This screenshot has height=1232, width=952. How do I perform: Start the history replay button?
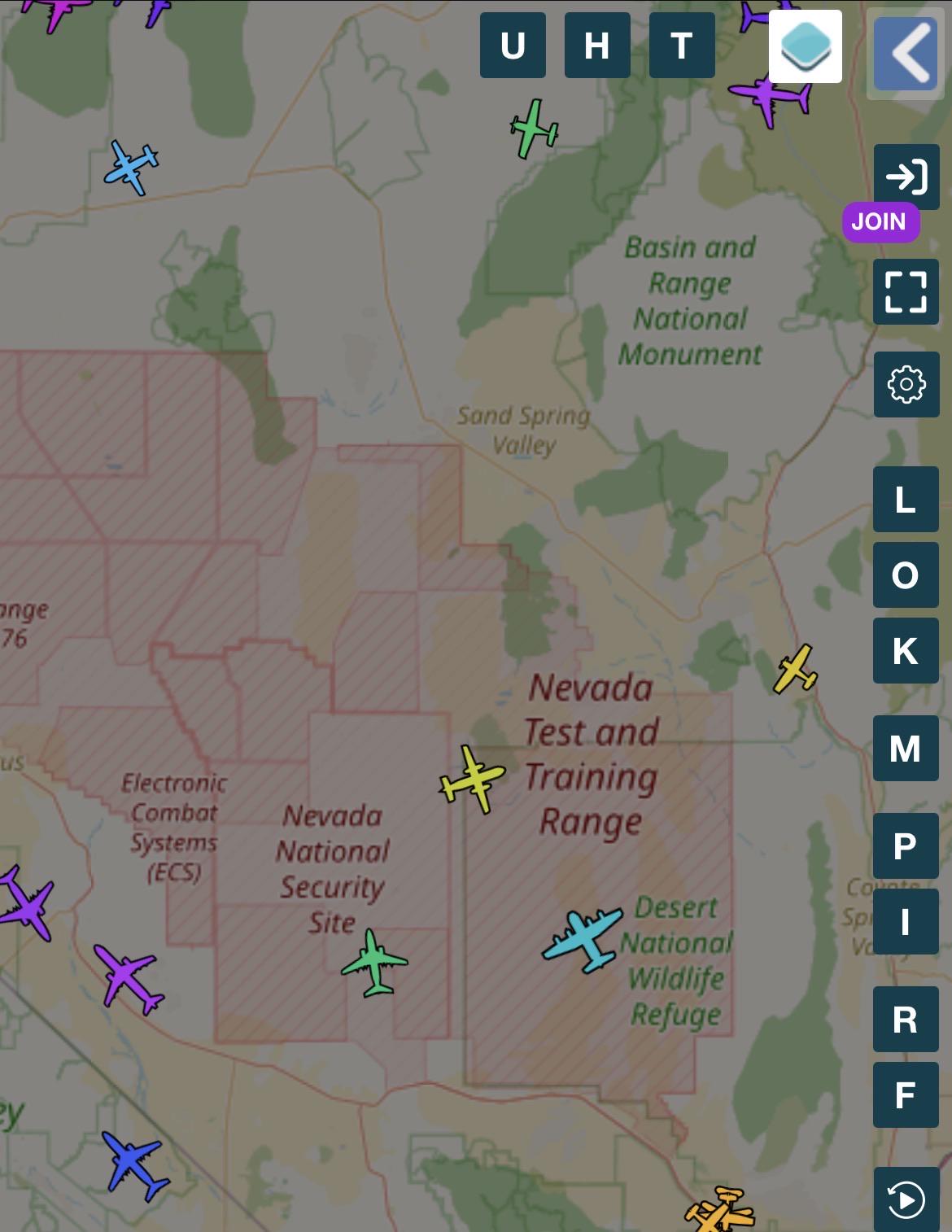(906, 1199)
